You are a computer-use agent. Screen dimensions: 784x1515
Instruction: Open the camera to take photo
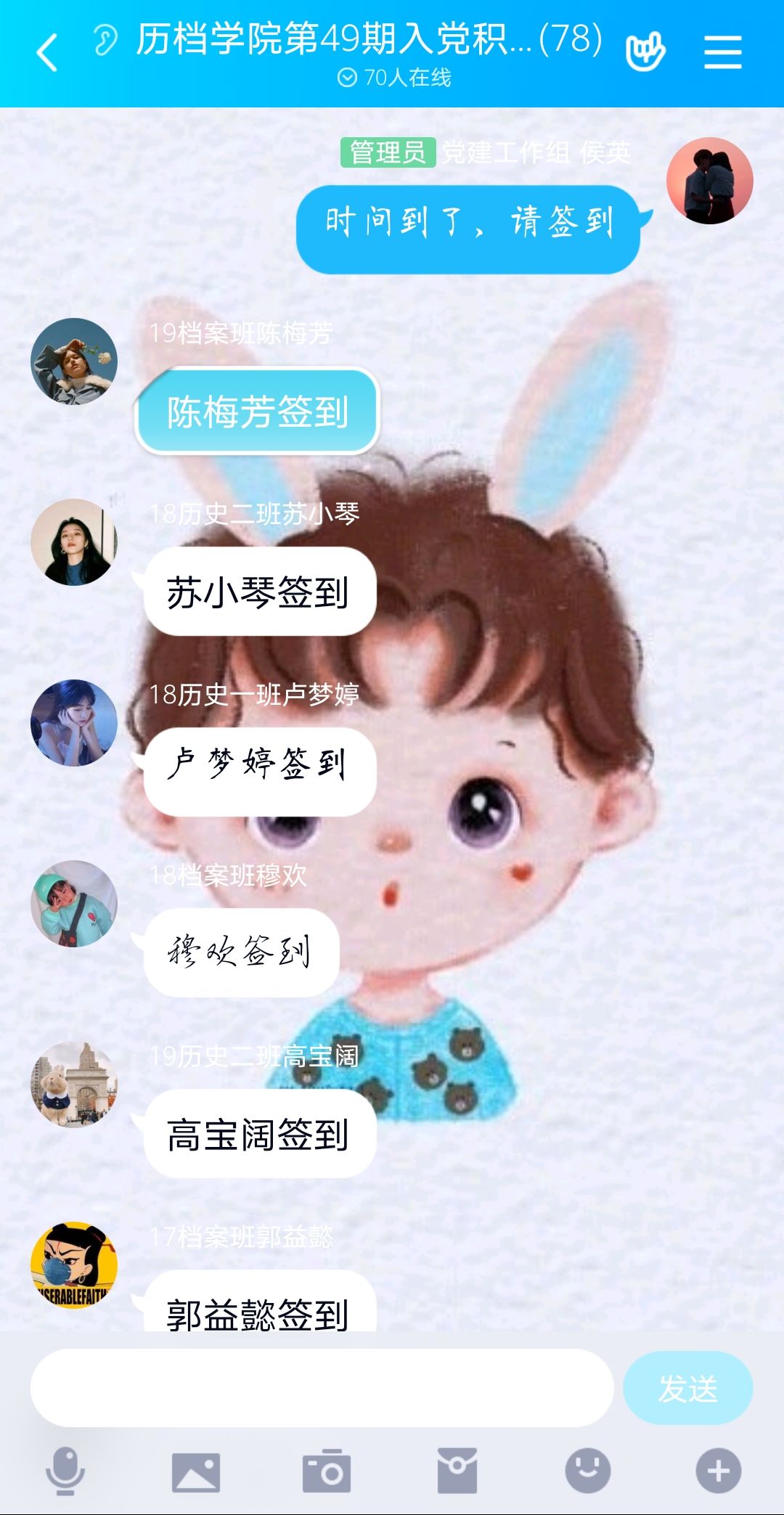(326, 1471)
